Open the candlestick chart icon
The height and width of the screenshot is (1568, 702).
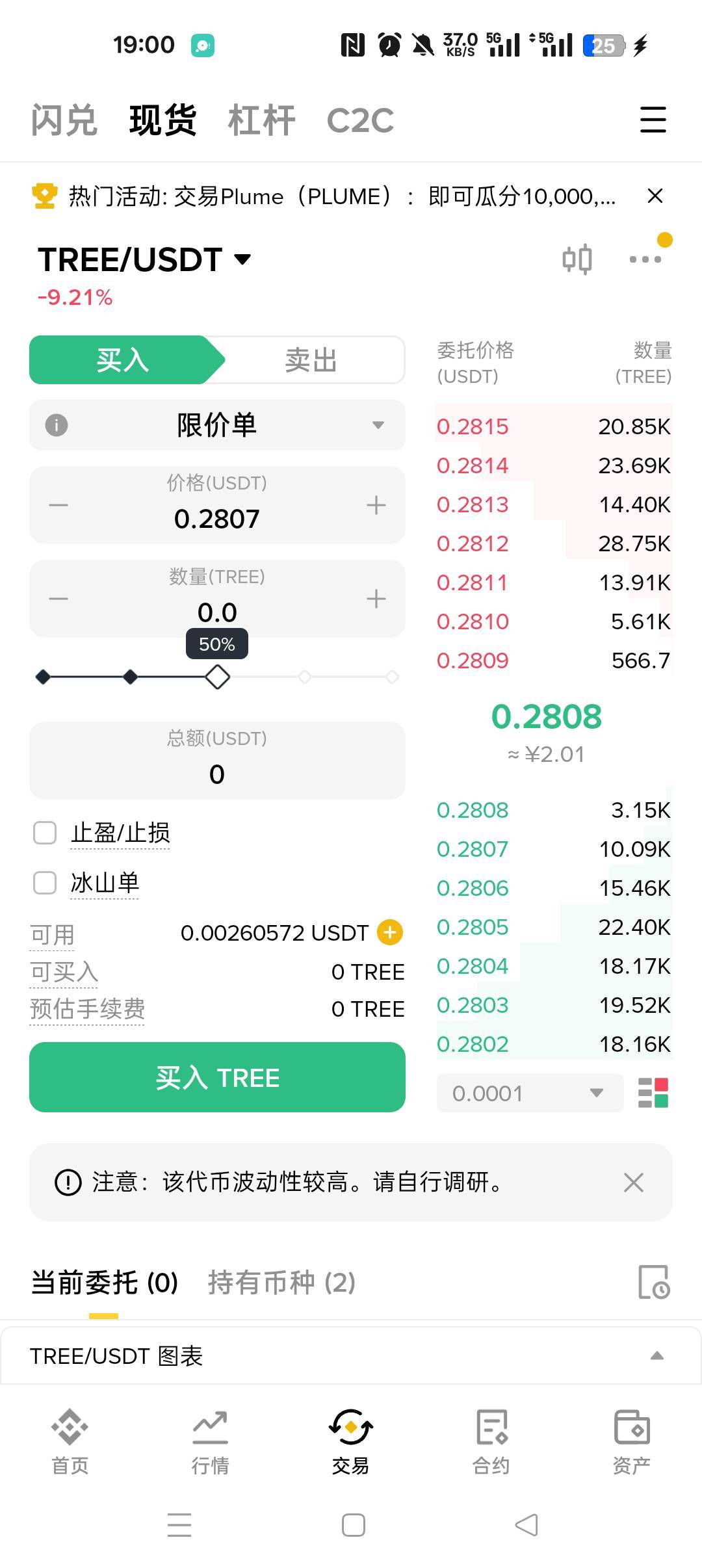pos(577,259)
